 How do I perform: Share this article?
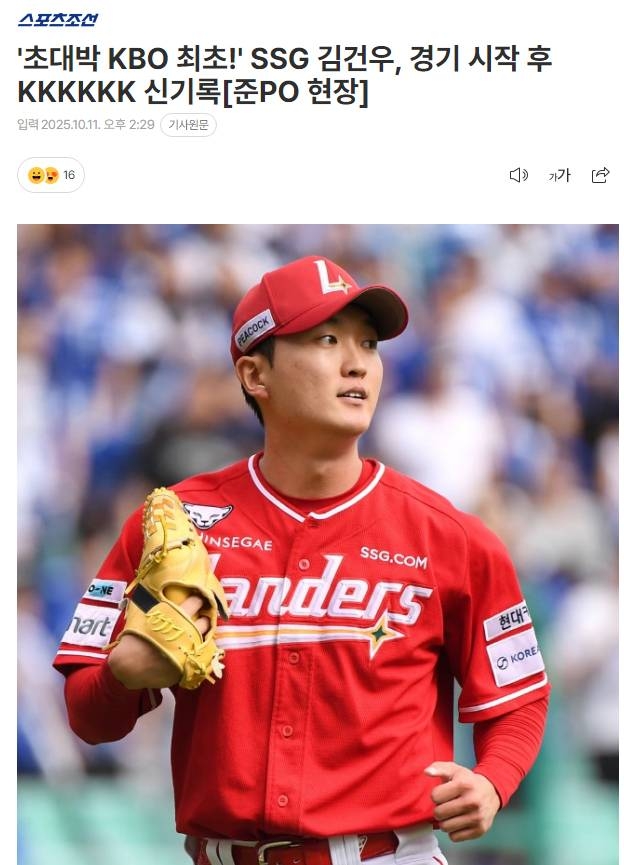tap(600, 175)
